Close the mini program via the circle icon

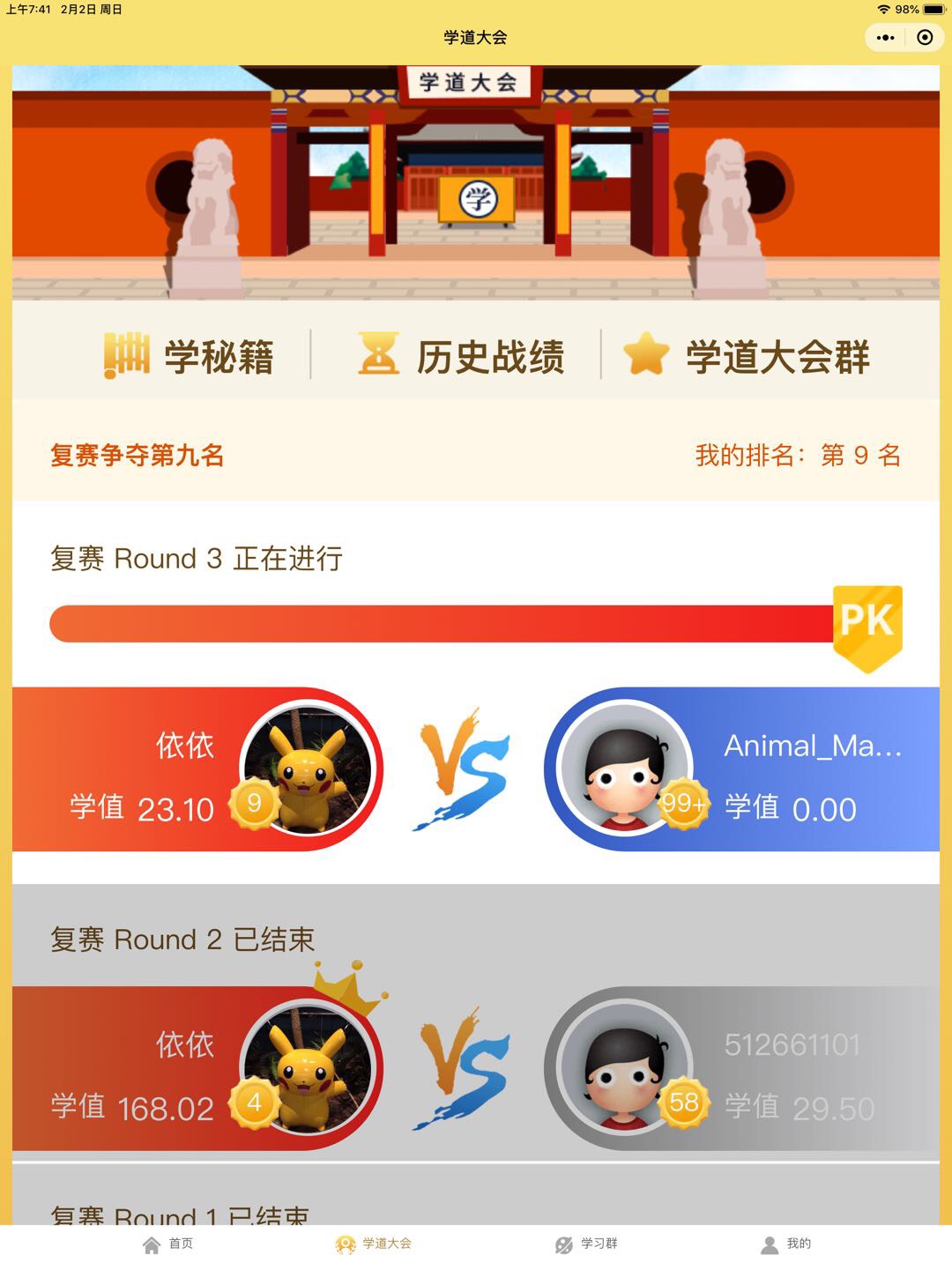point(925,37)
